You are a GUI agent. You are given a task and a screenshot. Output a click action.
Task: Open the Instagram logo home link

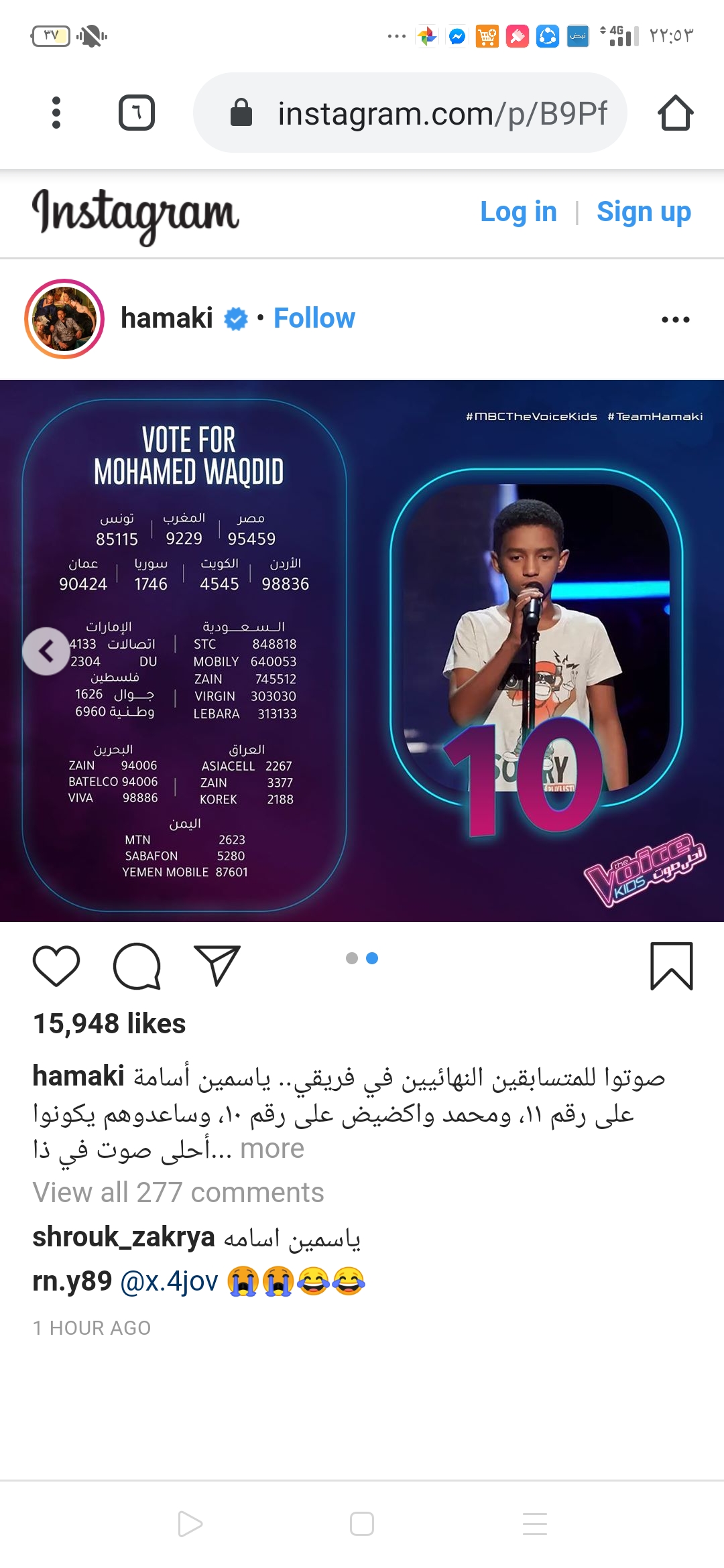click(x=135, y=213)
